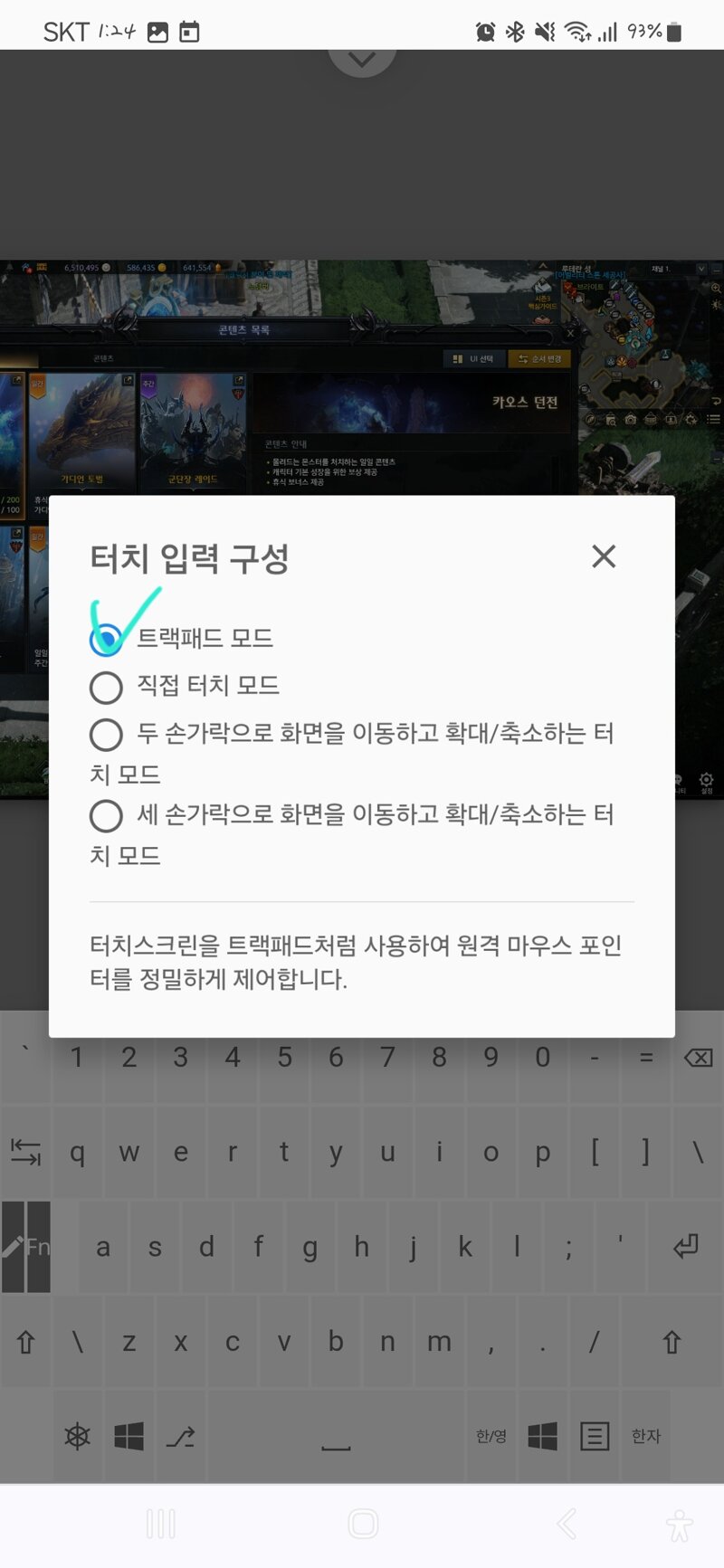Select the 트랙패드 모드 radio option
Image resolution: width=724 pixels, height=1568 pixels.
tap(107, 640)
